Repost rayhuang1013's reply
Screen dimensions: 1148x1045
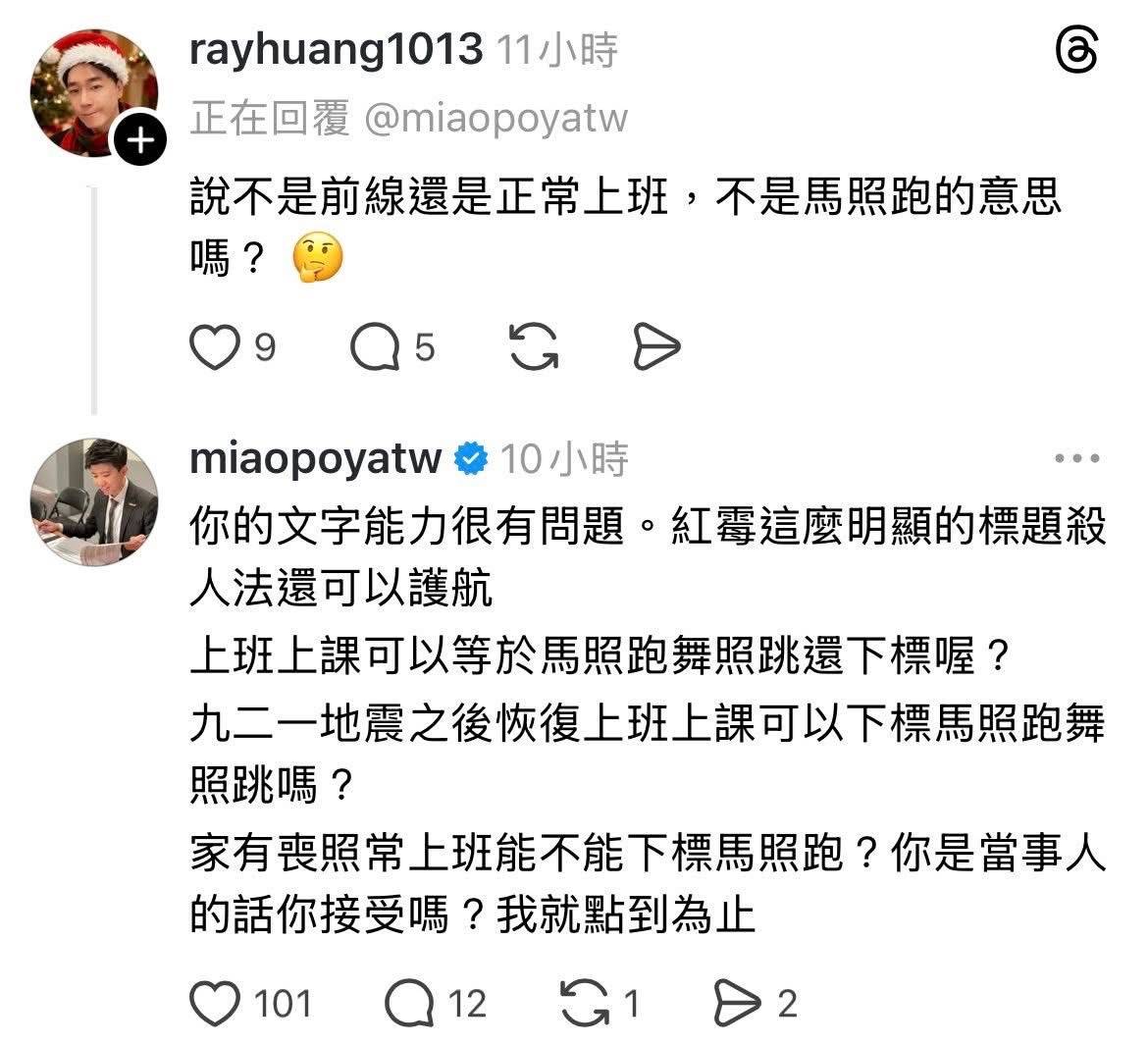[535, 348]
